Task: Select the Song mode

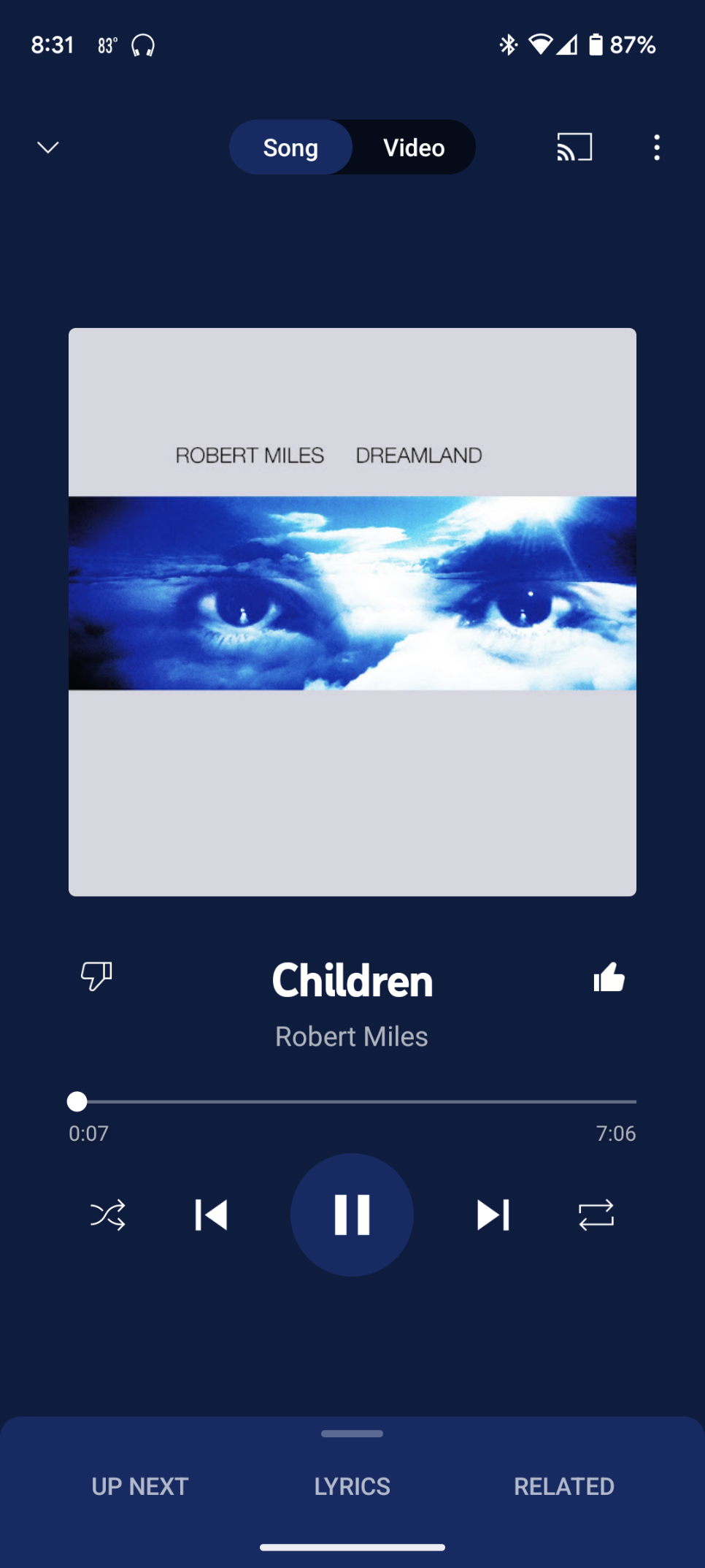Action: [290, 148]
